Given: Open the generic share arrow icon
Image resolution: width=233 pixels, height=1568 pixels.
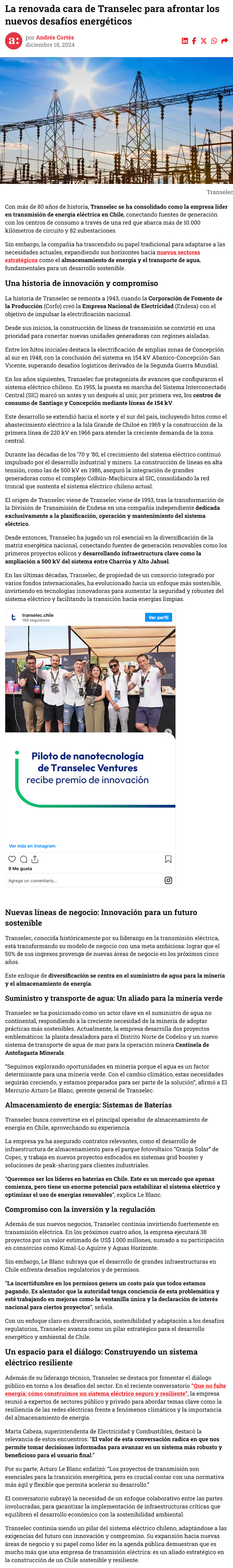Looking at the screenshot, I should point(225,41).
